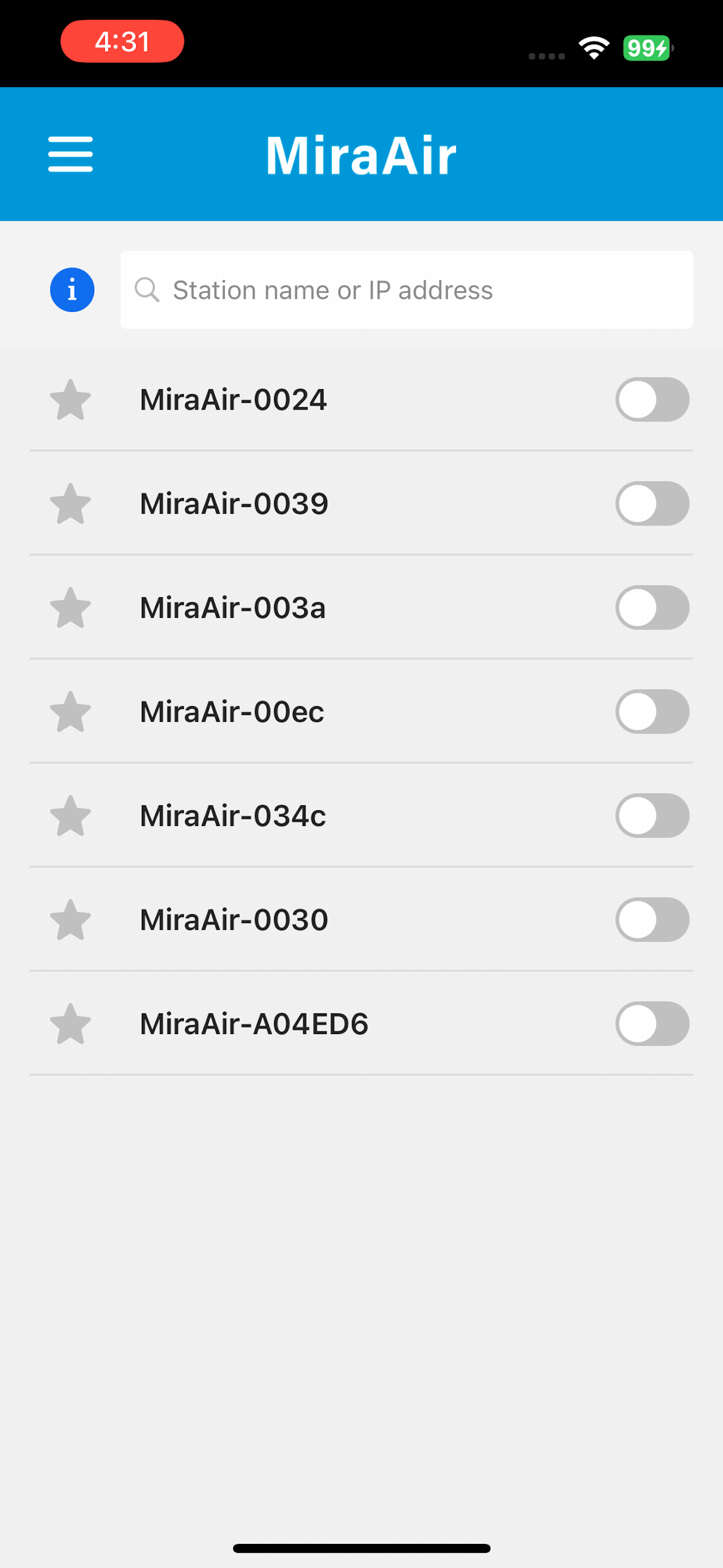Image resolution: width=723 pixels, height=1568 pixels.
Task: Open the hamburger navigation menu
Action: tap(70, 154)
